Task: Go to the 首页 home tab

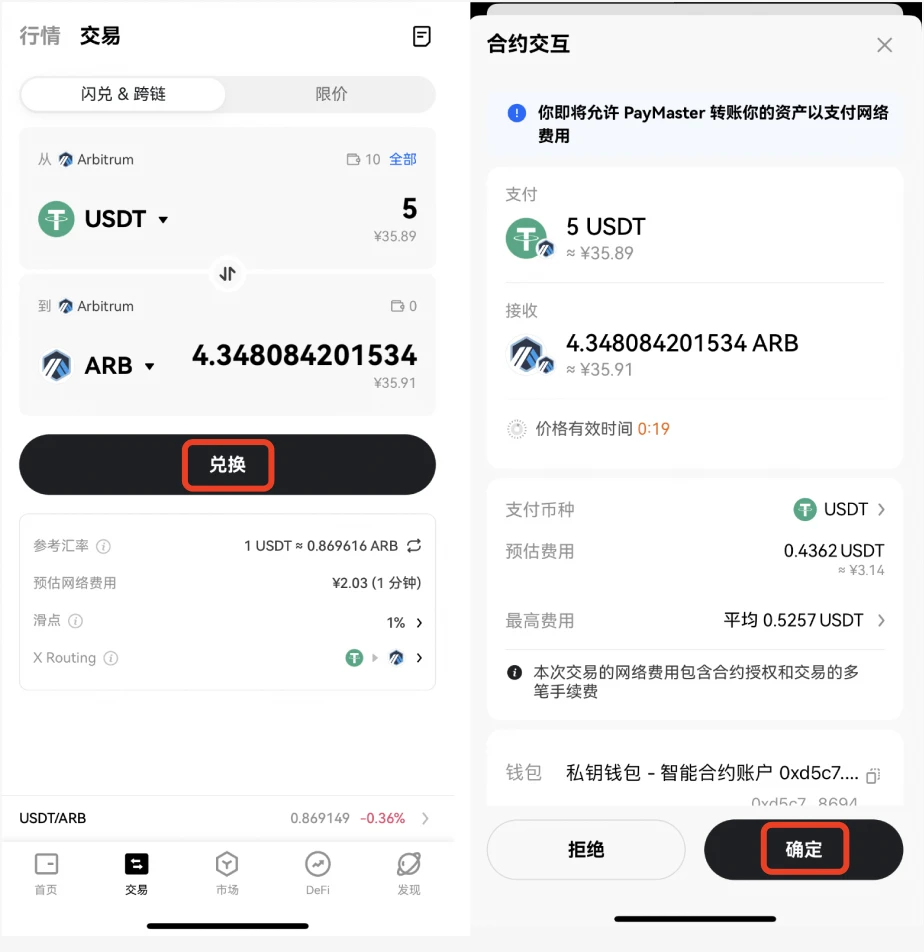Action: tap(46, 872)
